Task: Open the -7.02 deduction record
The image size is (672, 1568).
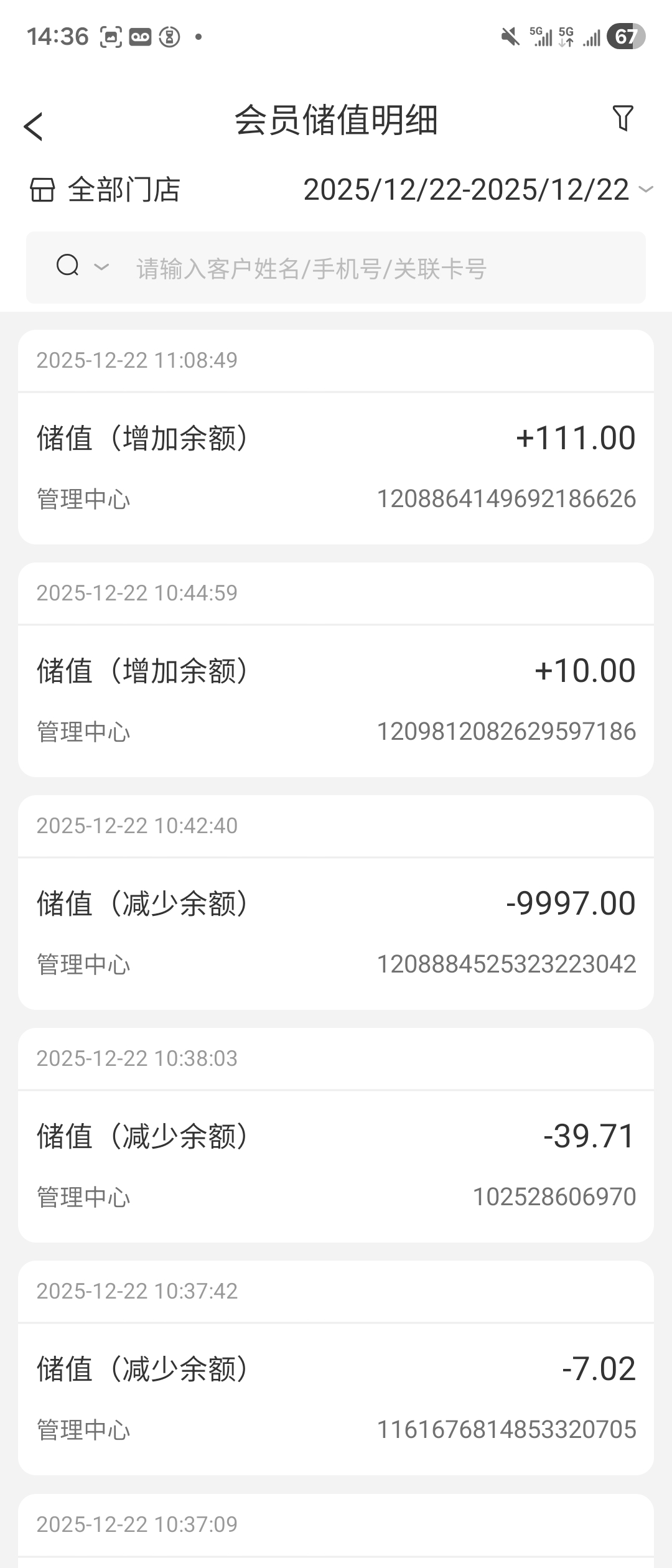Action: [336, 1398]
